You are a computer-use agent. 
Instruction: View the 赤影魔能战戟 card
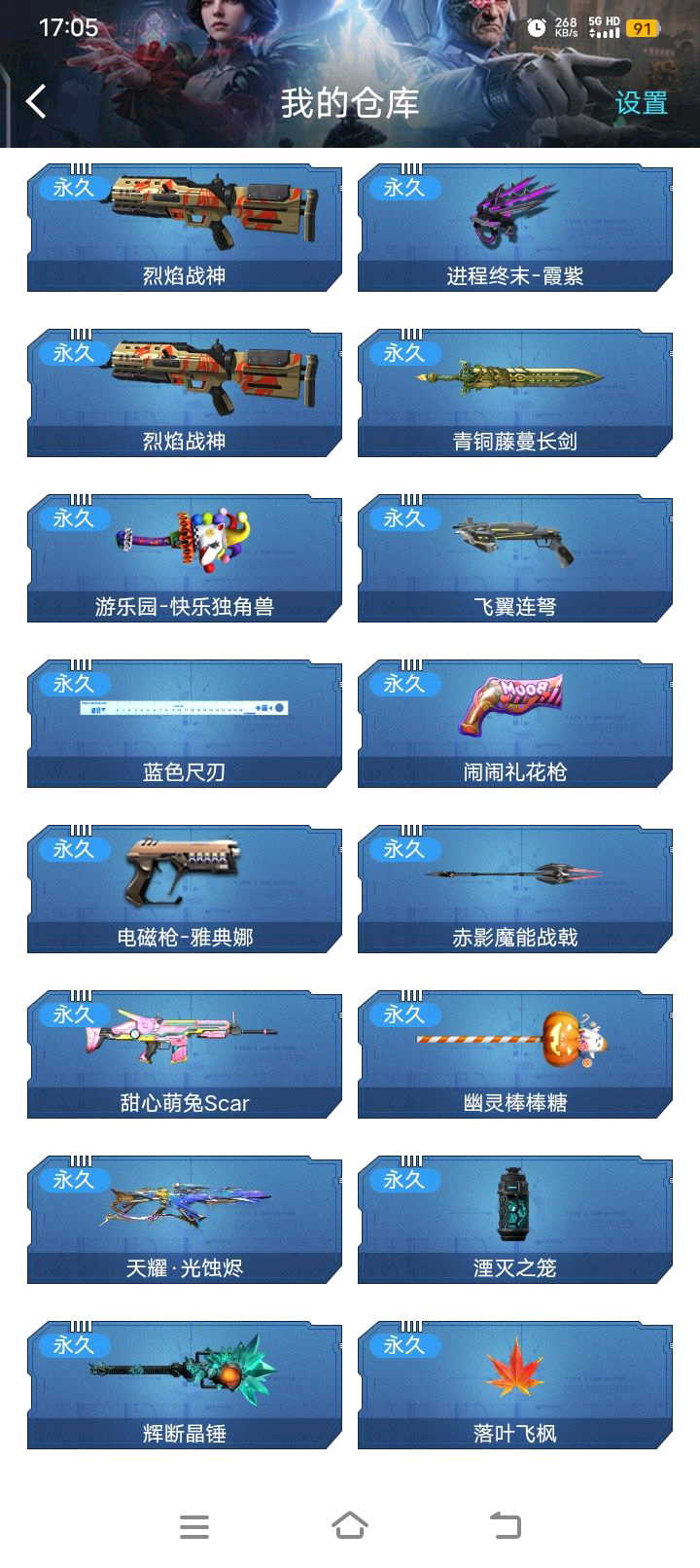point(515,889)
